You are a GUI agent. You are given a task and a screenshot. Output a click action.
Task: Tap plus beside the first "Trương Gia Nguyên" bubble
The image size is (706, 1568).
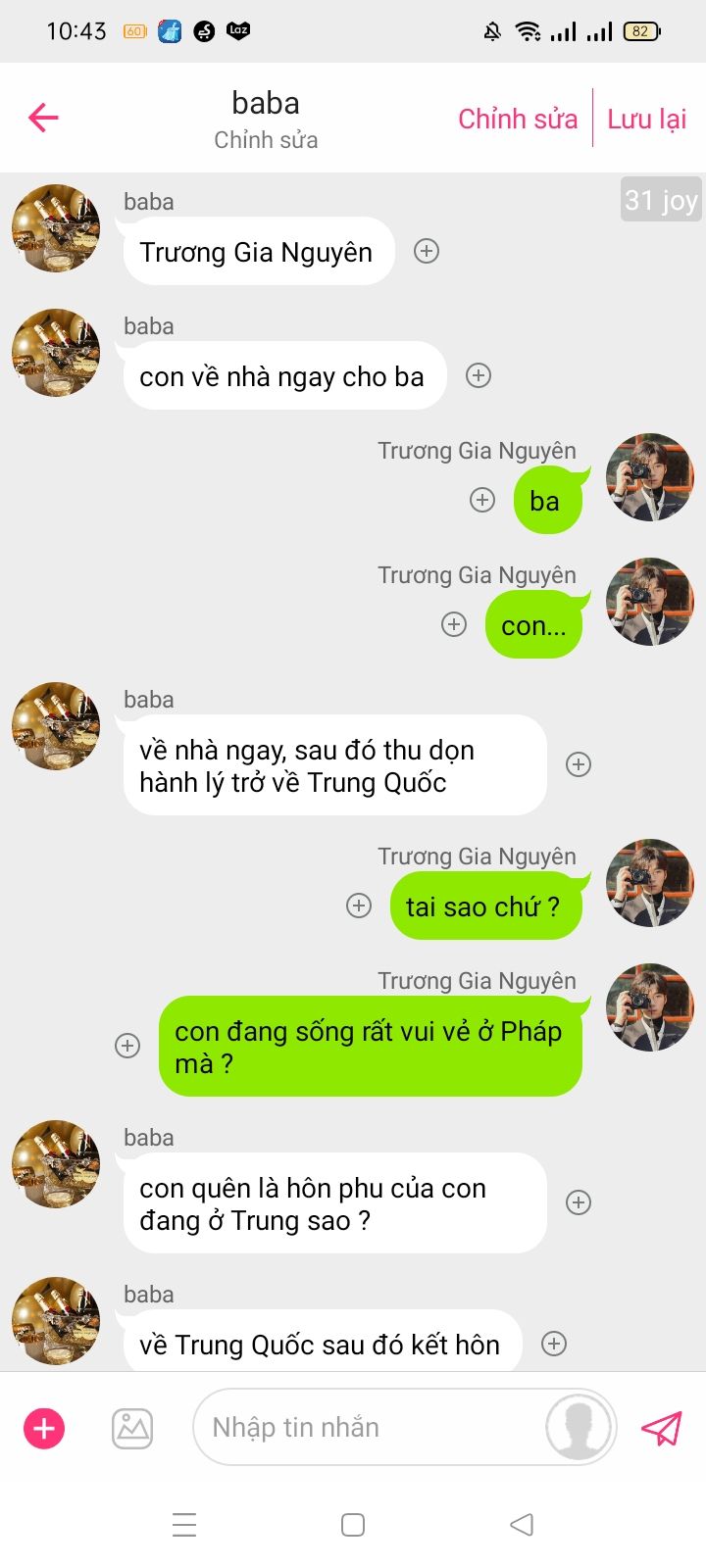click(x=427, y=251)
